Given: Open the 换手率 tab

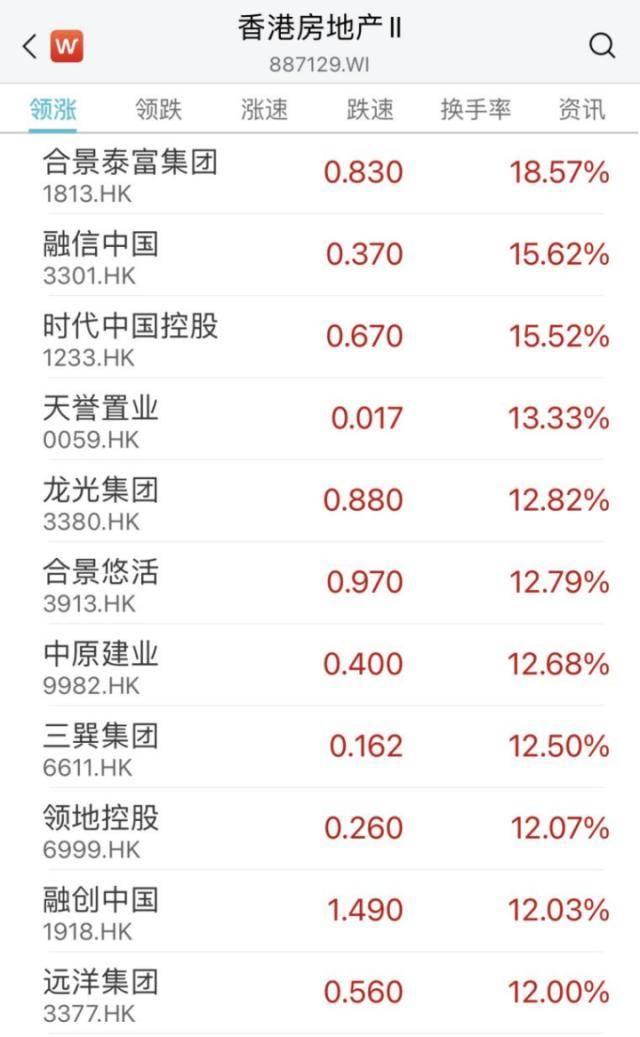Looking at the screenshot, I should pos(476,109).
